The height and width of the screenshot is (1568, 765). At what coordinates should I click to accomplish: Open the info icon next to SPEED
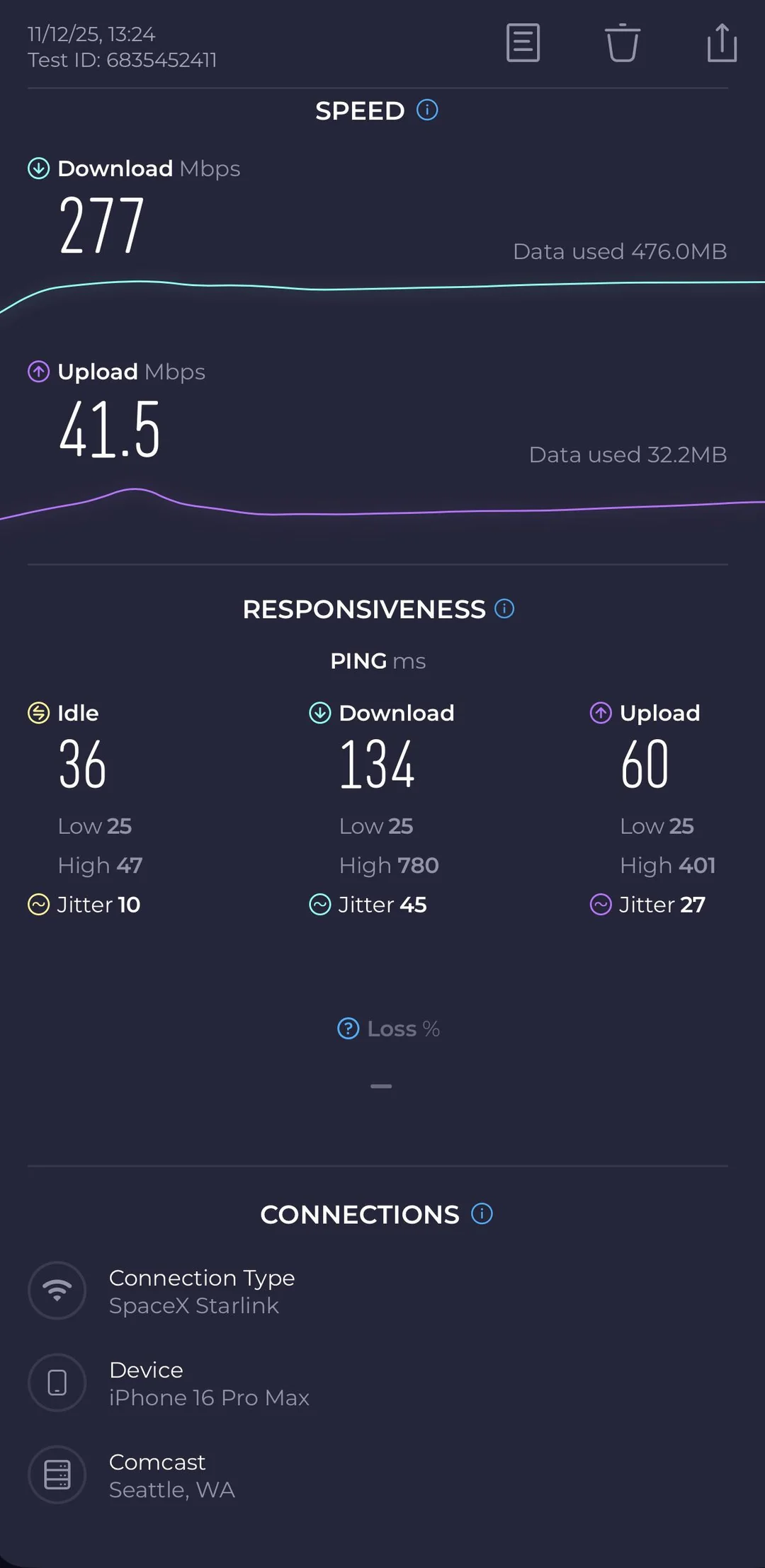427,110
